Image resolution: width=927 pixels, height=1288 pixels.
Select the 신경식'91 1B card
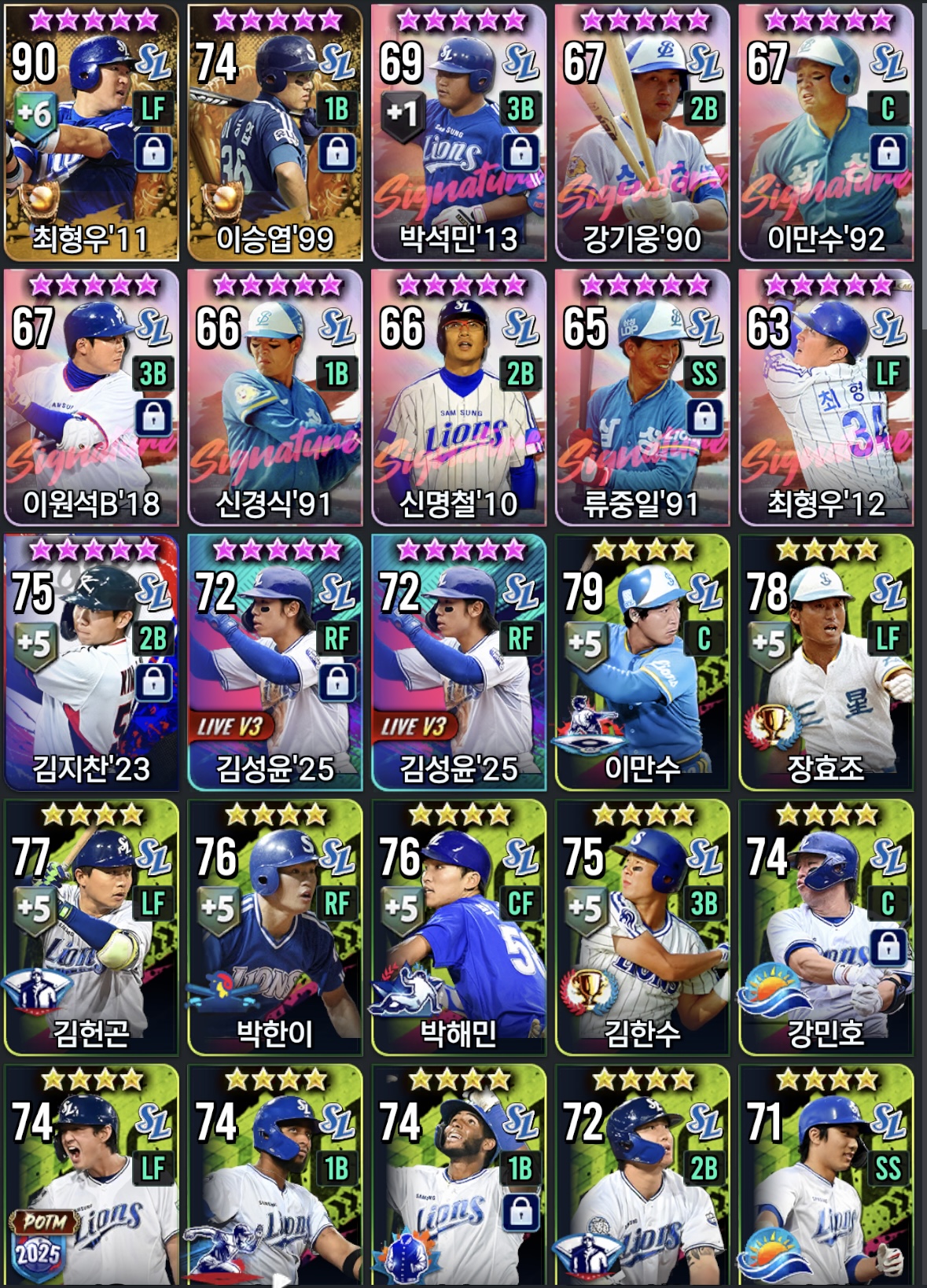point(274,399)
